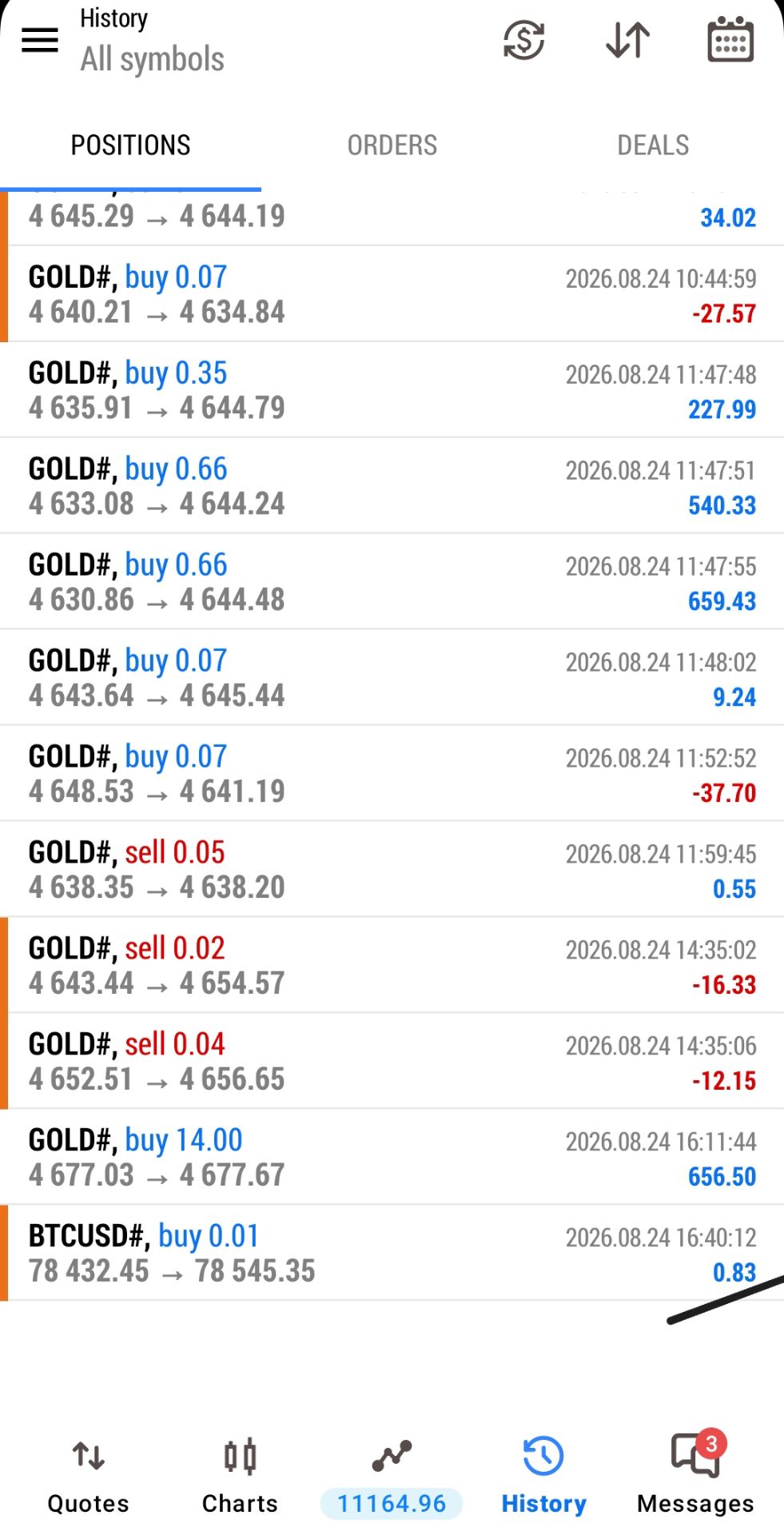
Task: Switch to the ORDERS tab
Action: click(392, 145)
